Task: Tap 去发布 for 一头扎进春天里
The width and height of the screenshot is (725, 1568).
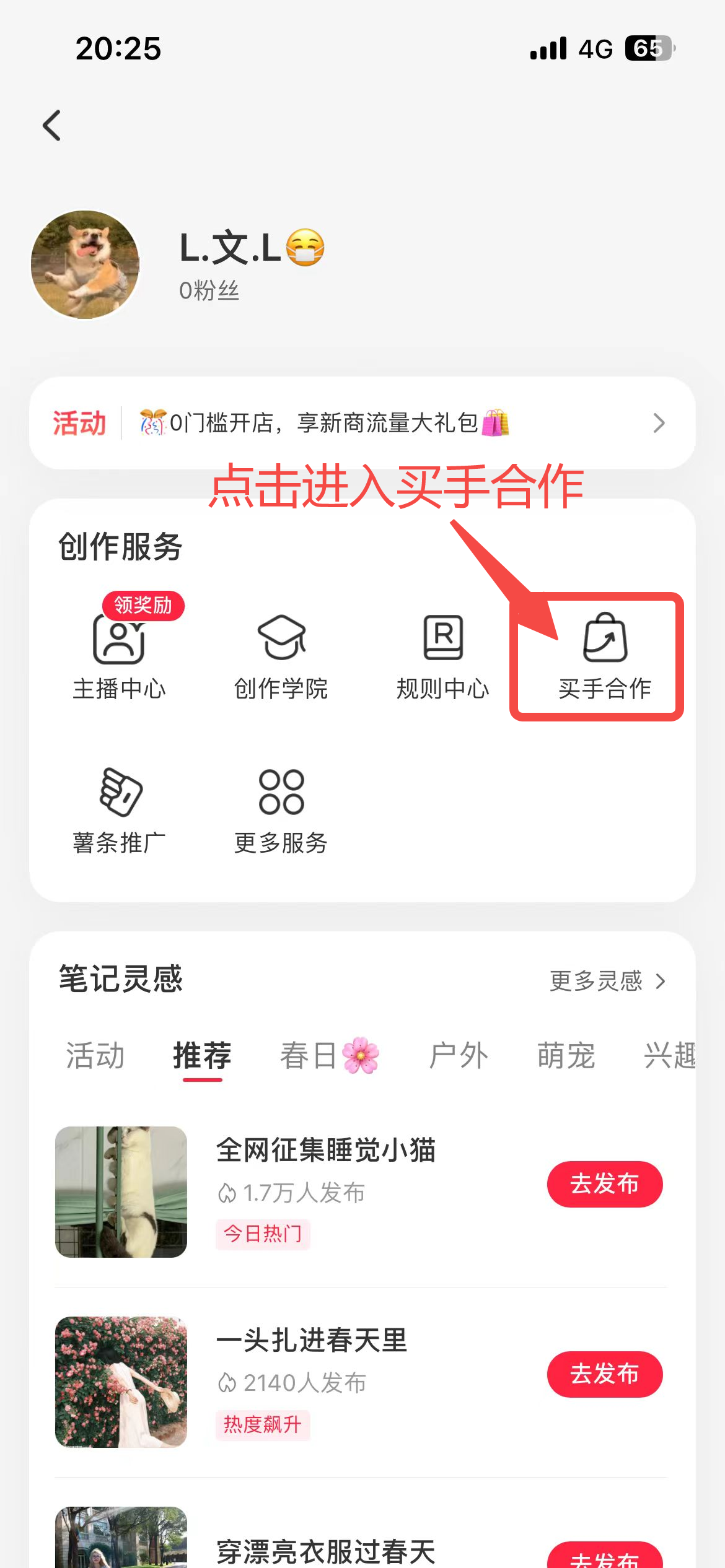Action: pos(604,1374)
